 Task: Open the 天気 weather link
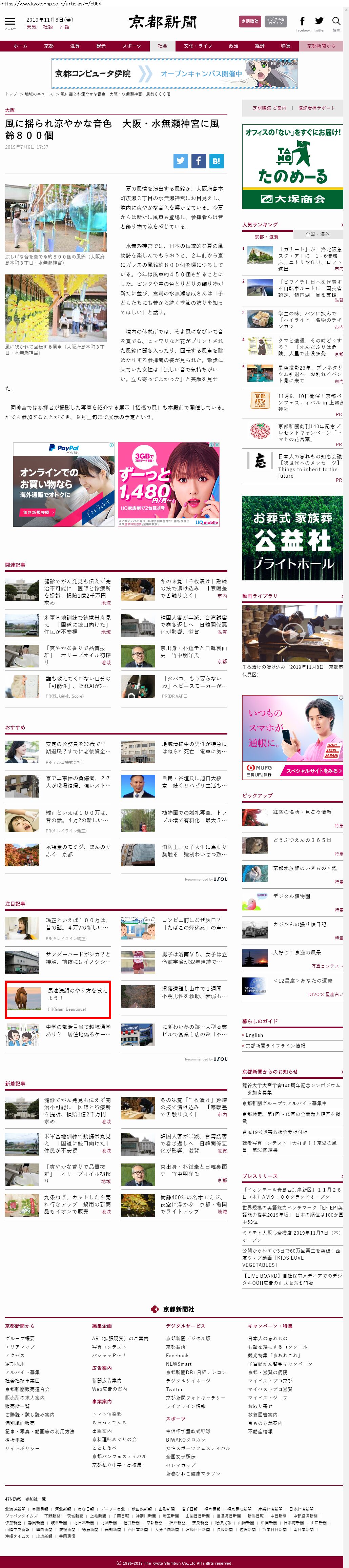point(31,27)
